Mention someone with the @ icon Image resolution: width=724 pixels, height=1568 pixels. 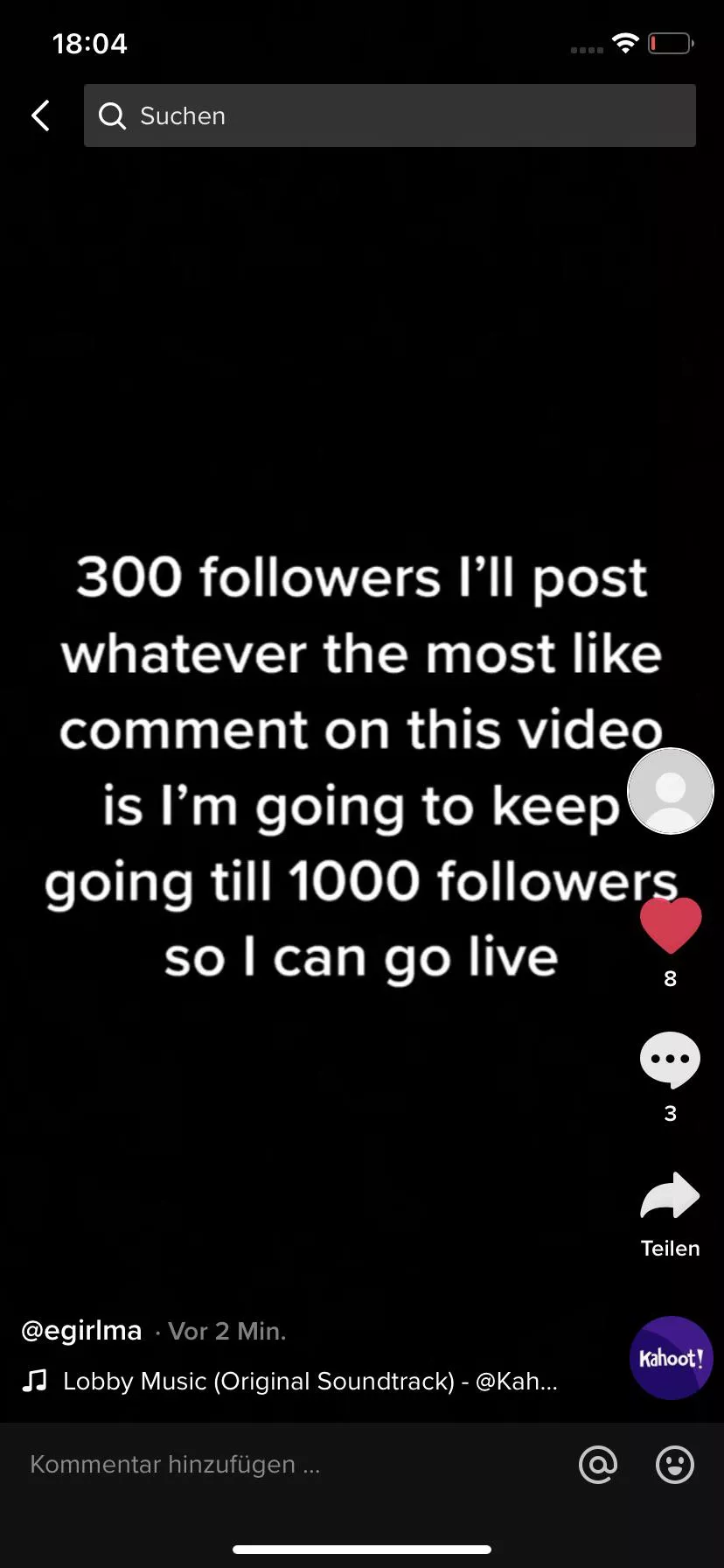pos(598,1465)
